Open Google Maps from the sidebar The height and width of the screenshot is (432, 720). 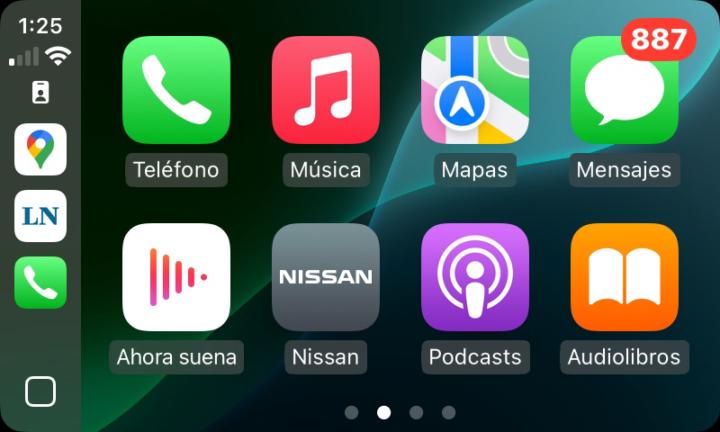pyautogui.click(x=40, y=150)
